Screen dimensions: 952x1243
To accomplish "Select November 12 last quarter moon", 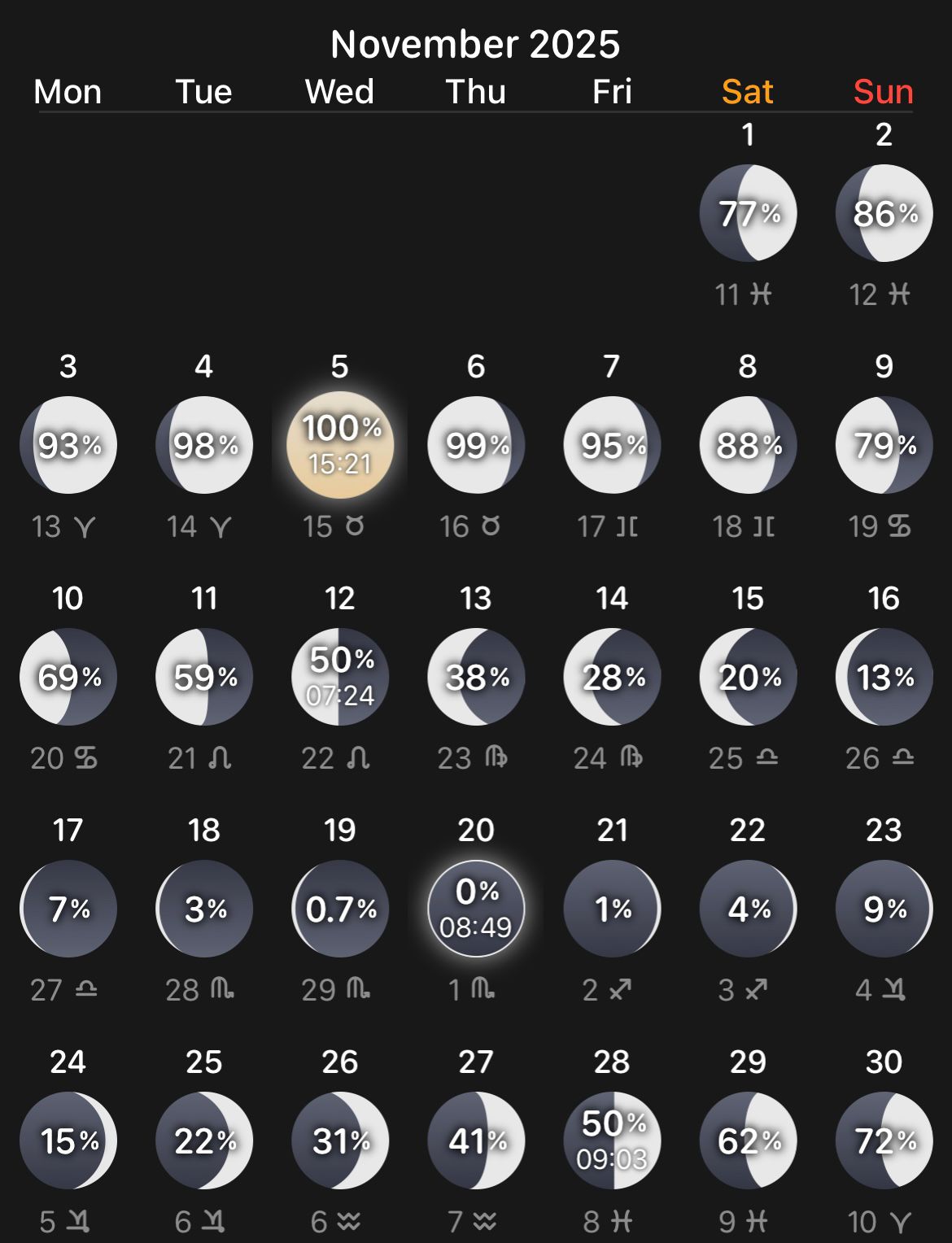I will [x=340, y=677].
